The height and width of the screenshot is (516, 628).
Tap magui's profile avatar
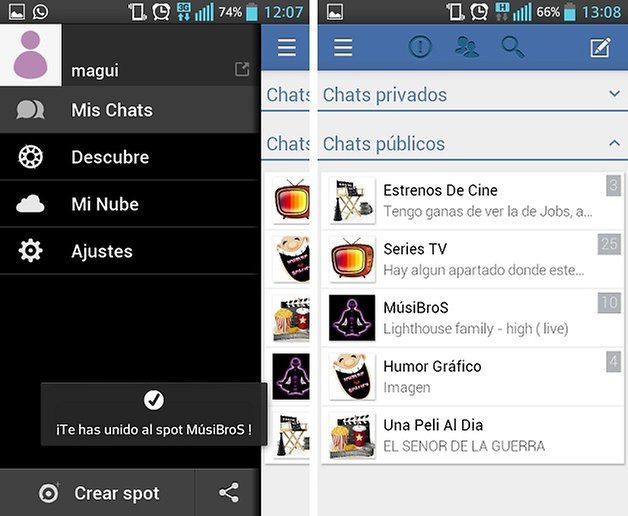[31, 55]
